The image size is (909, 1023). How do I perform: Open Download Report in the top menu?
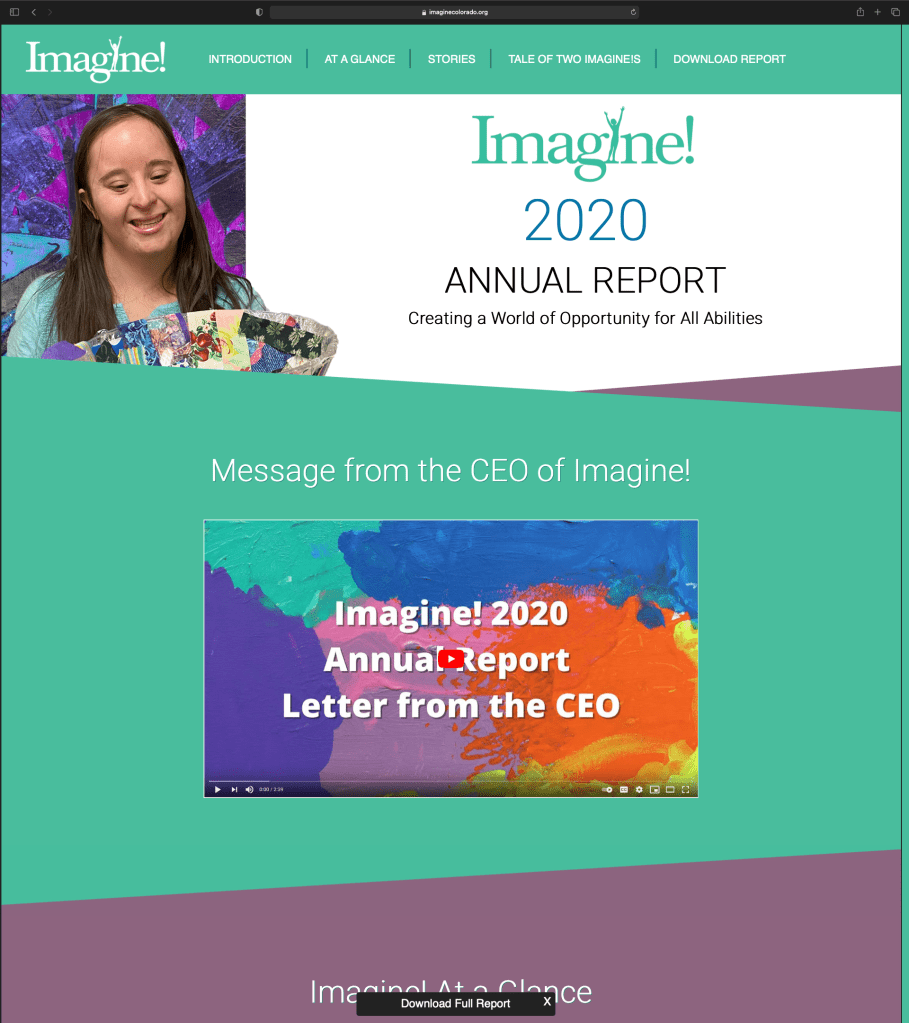tap(729, 59)
